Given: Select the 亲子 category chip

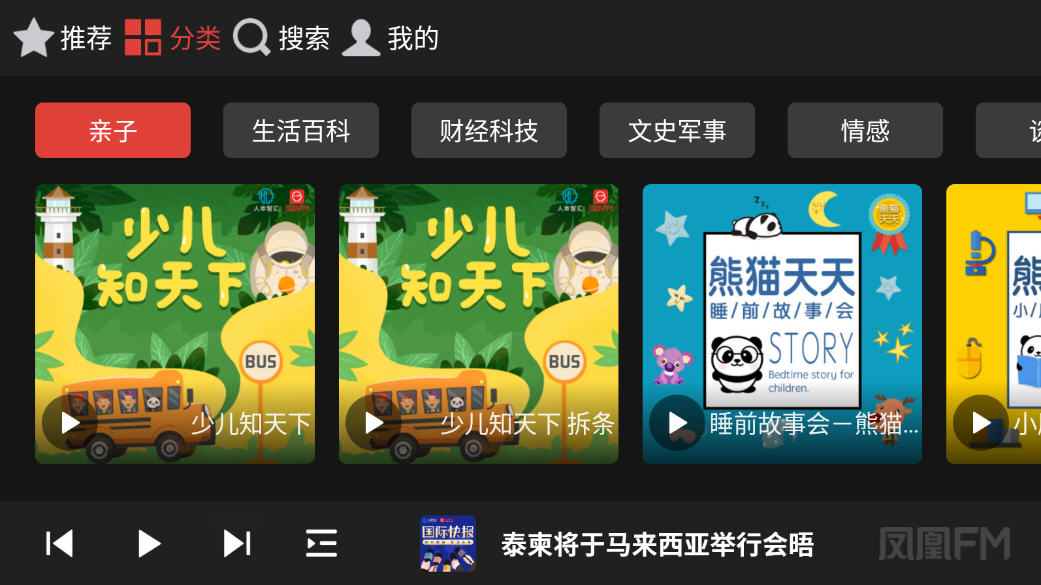Looking at the screenshot, I should tap(113, 131).
